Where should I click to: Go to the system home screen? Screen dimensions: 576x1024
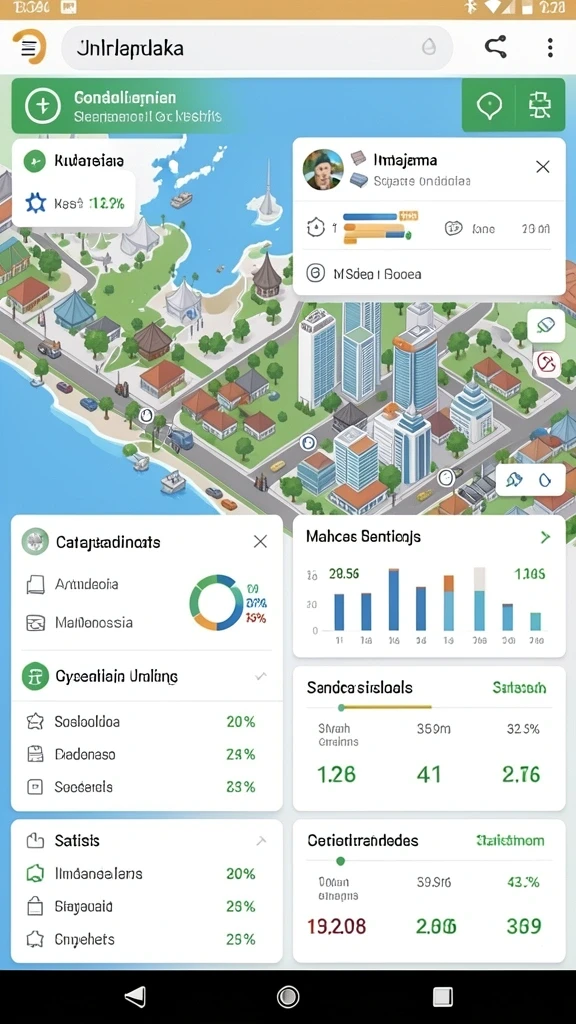point(288,997)
